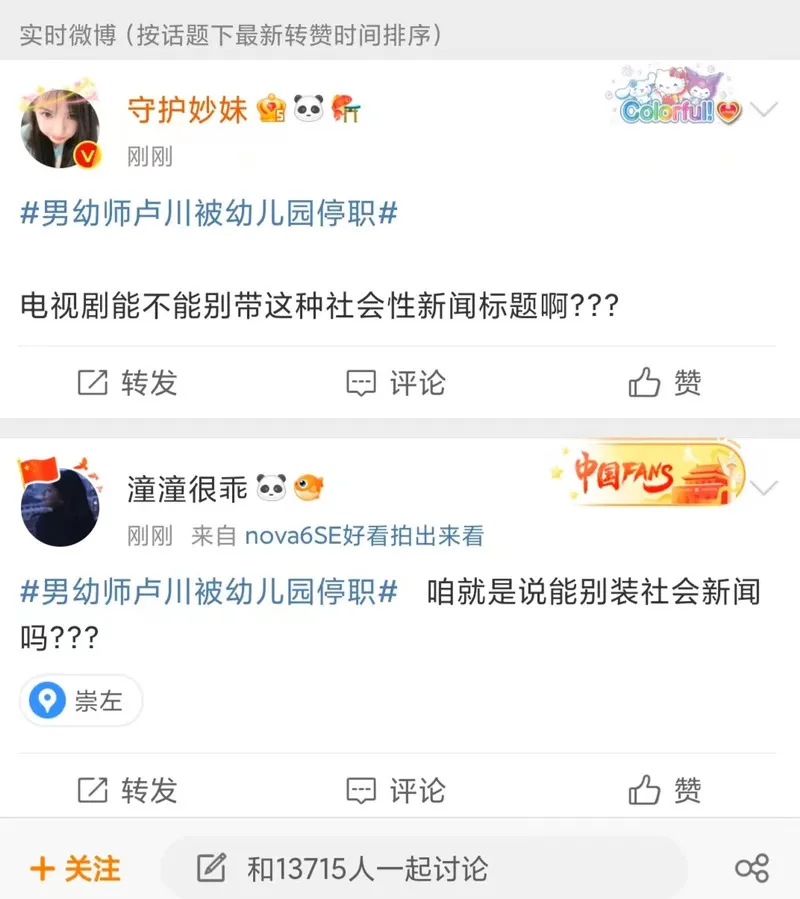This screenshot has height=899, width=800.
Task: Comment on 守护妙妹's post
Action: (x=396, y=382)
